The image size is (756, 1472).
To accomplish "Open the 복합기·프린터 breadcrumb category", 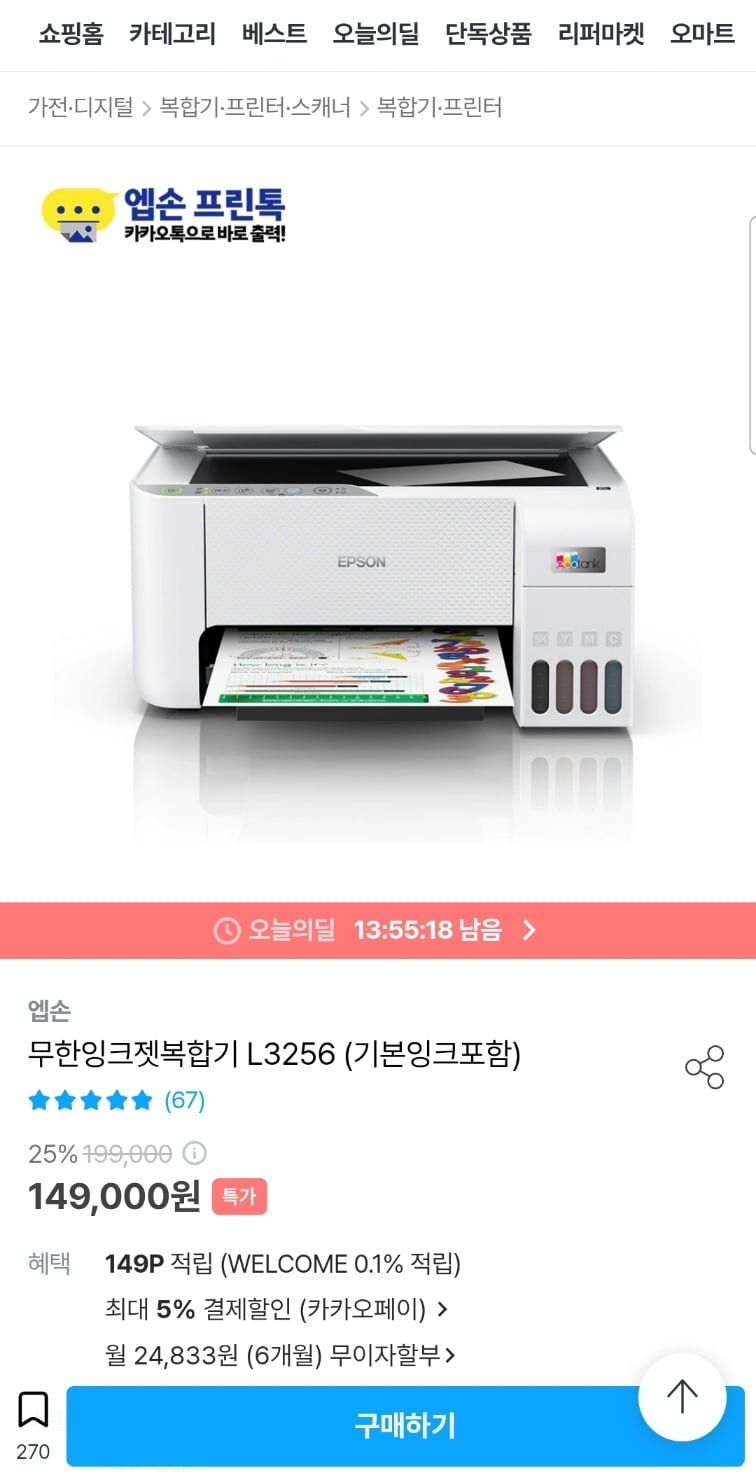I will click(x=439, y=107).
